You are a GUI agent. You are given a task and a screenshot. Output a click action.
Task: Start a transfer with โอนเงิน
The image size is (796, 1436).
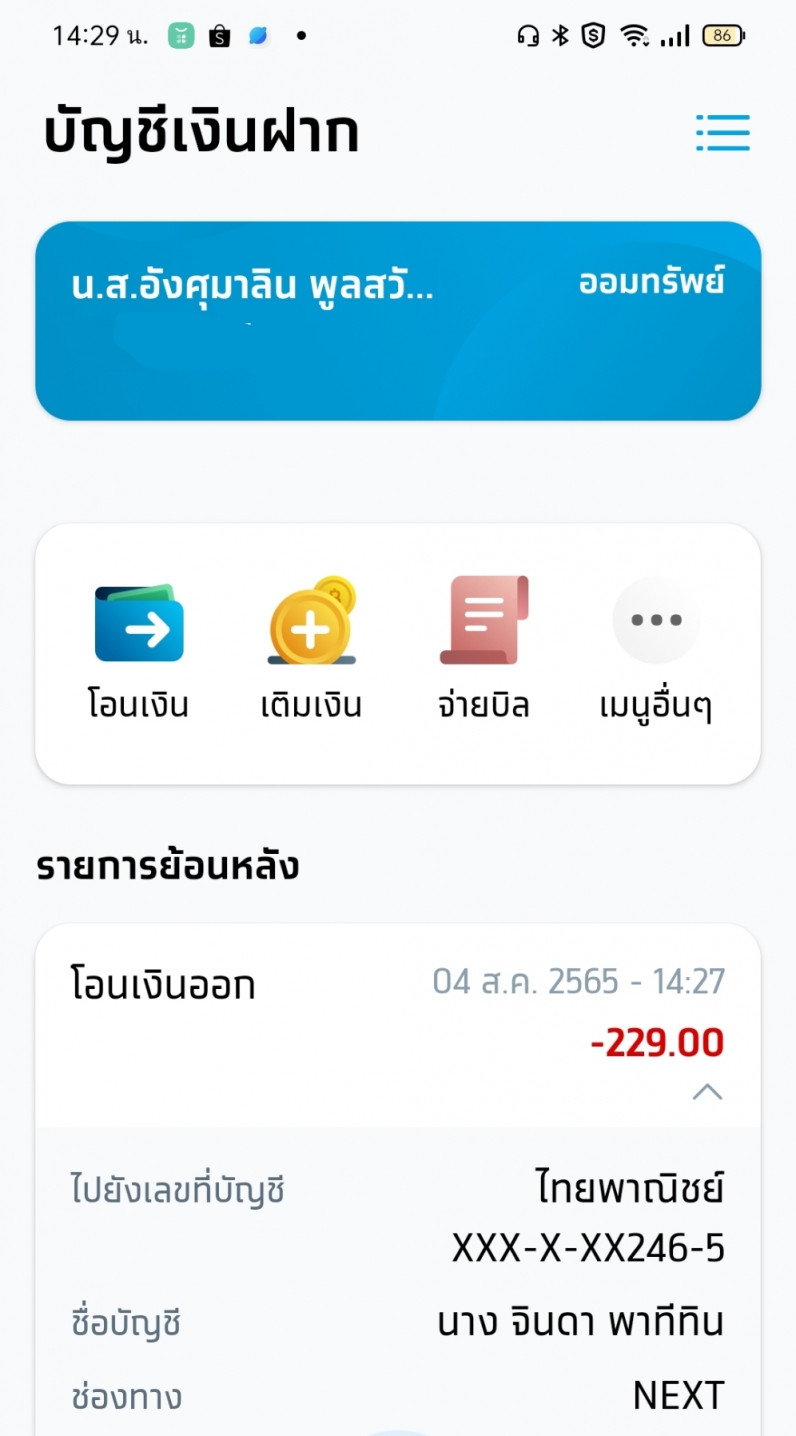(138, 650)
